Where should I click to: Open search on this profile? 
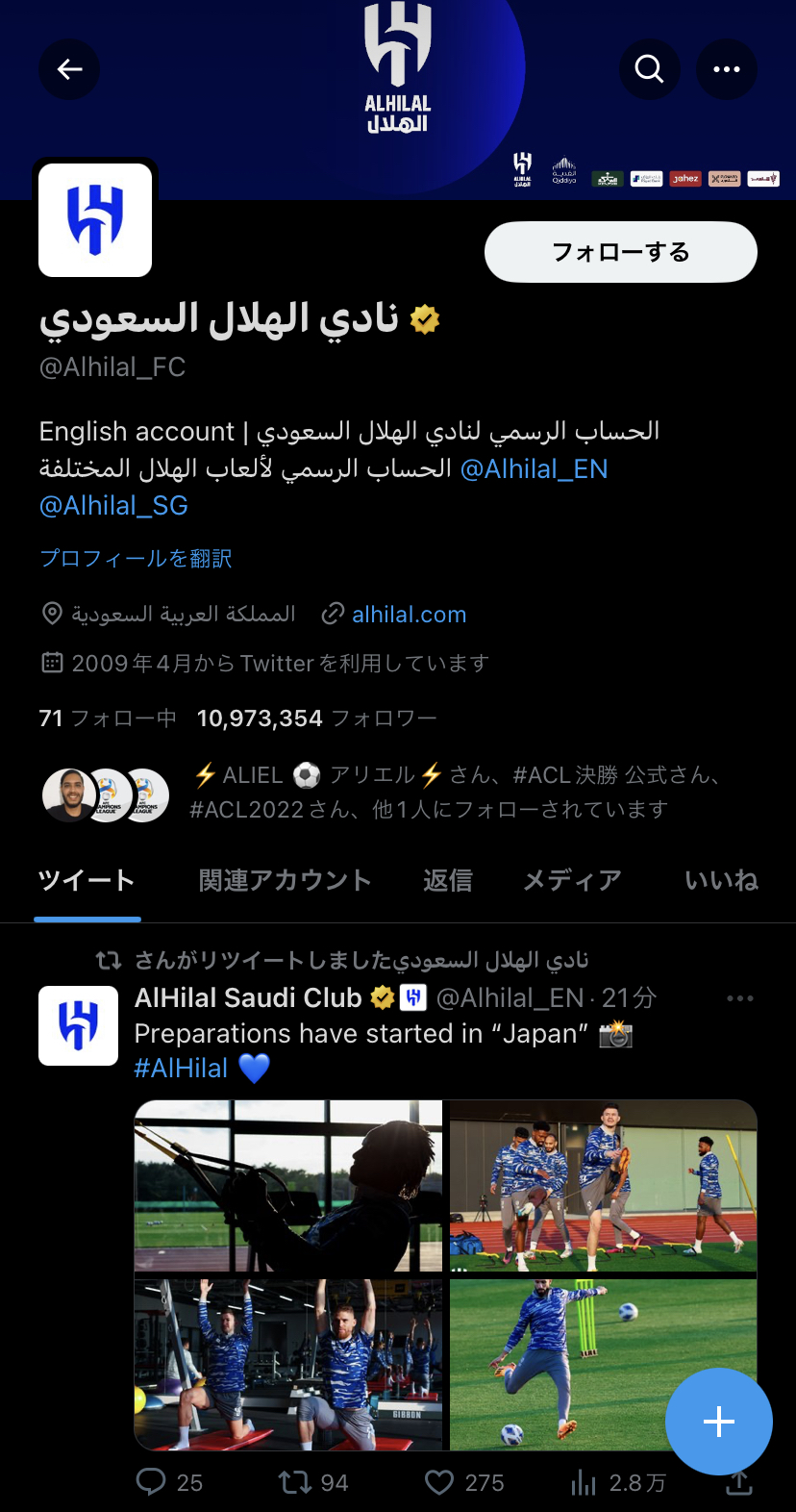(x=649, y=69)
